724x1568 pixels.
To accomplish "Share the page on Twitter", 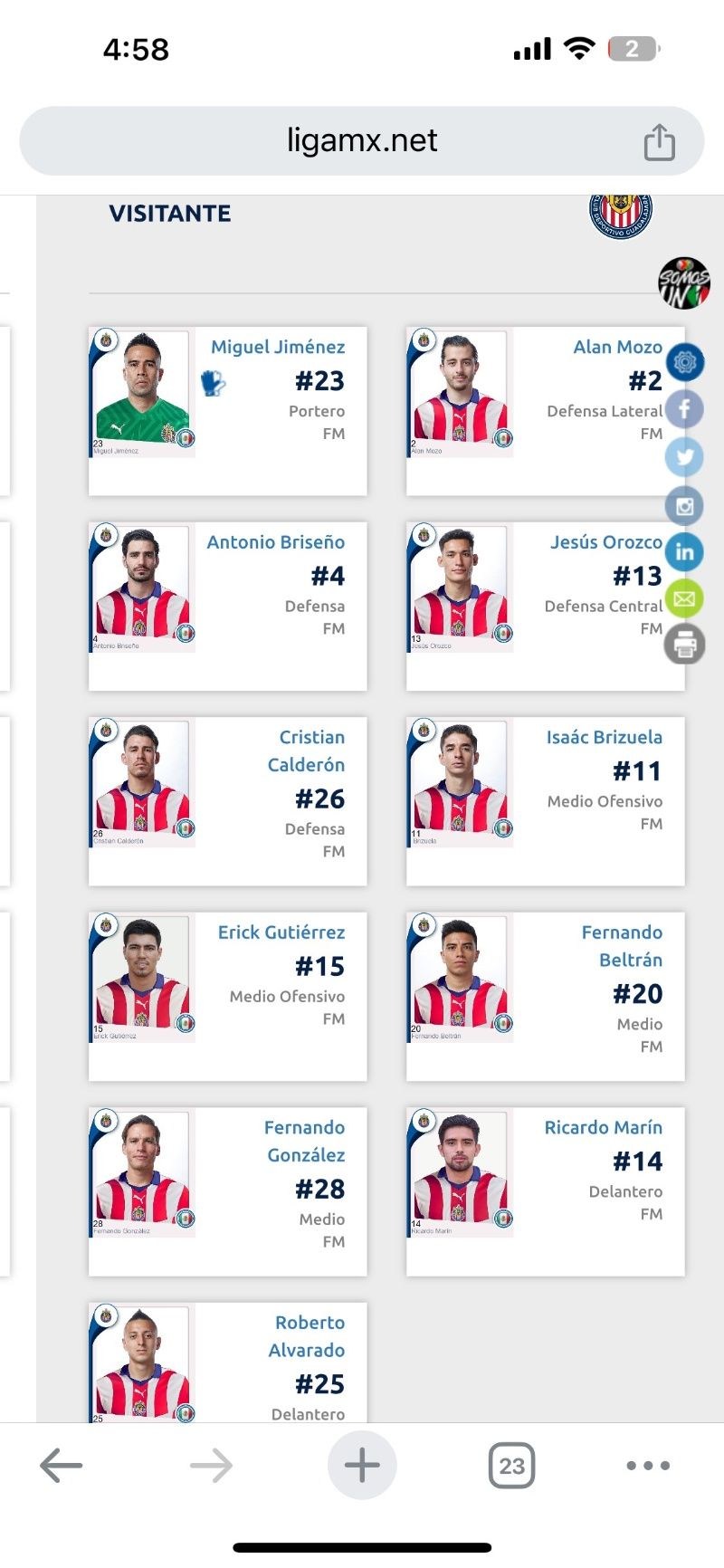I will click(x=684, y=457).
